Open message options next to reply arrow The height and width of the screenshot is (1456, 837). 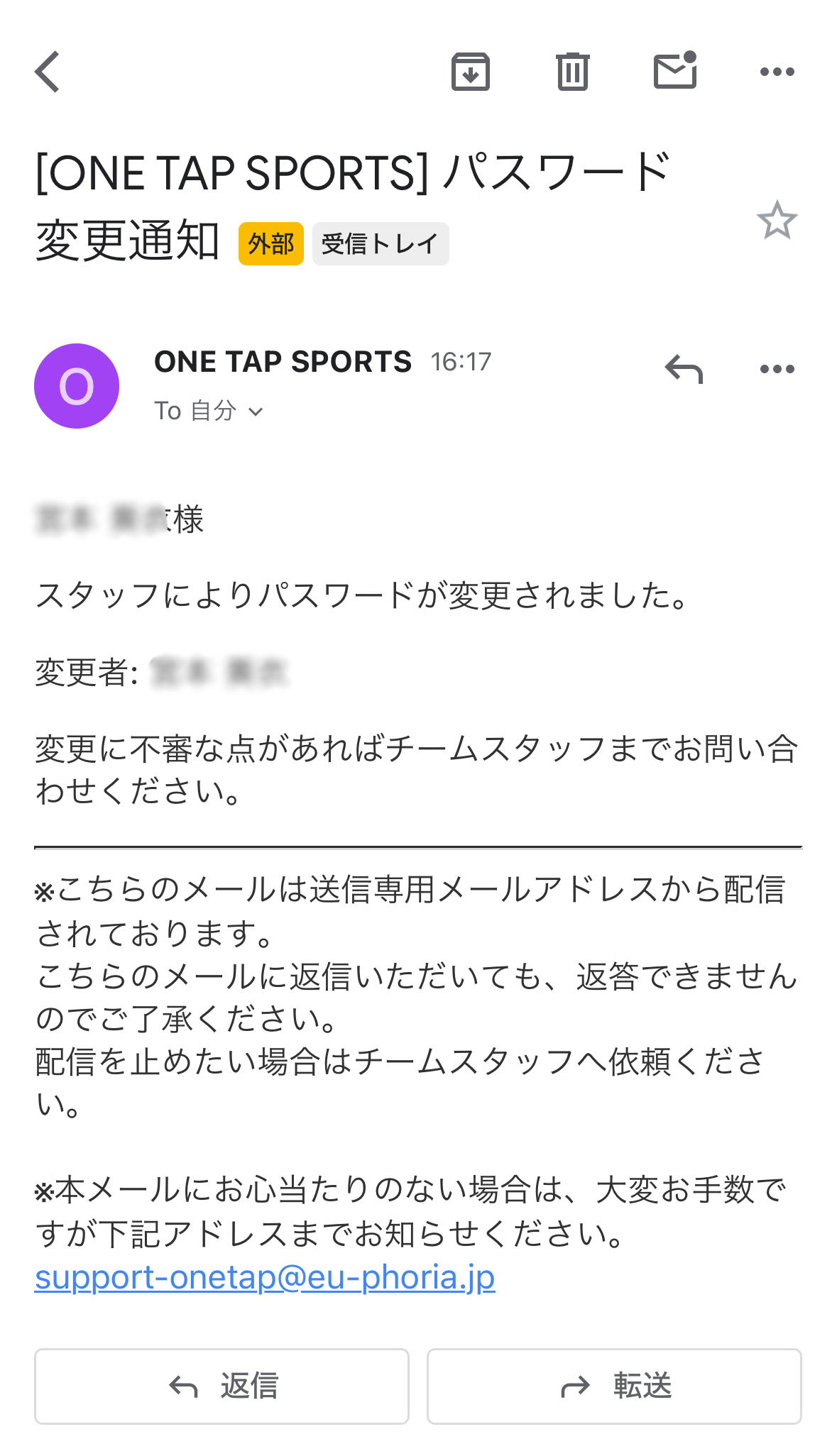(777, 369)
